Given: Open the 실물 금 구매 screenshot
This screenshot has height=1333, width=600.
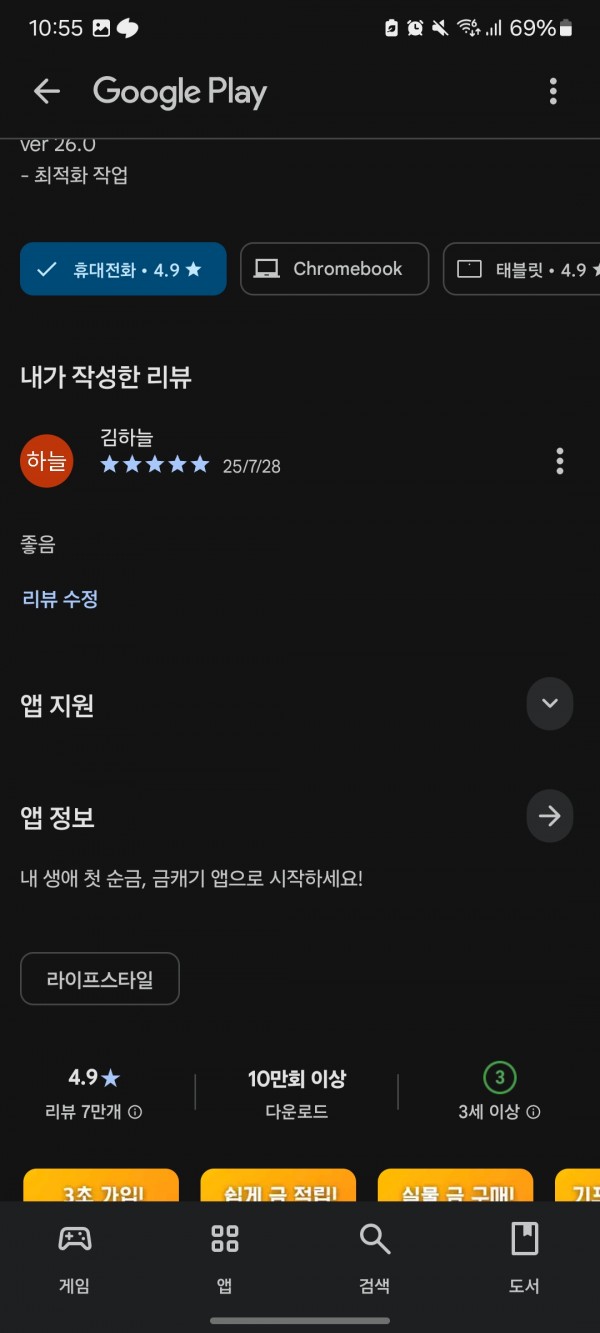Looking at the screenshot, I should (x=456, y=1185).
